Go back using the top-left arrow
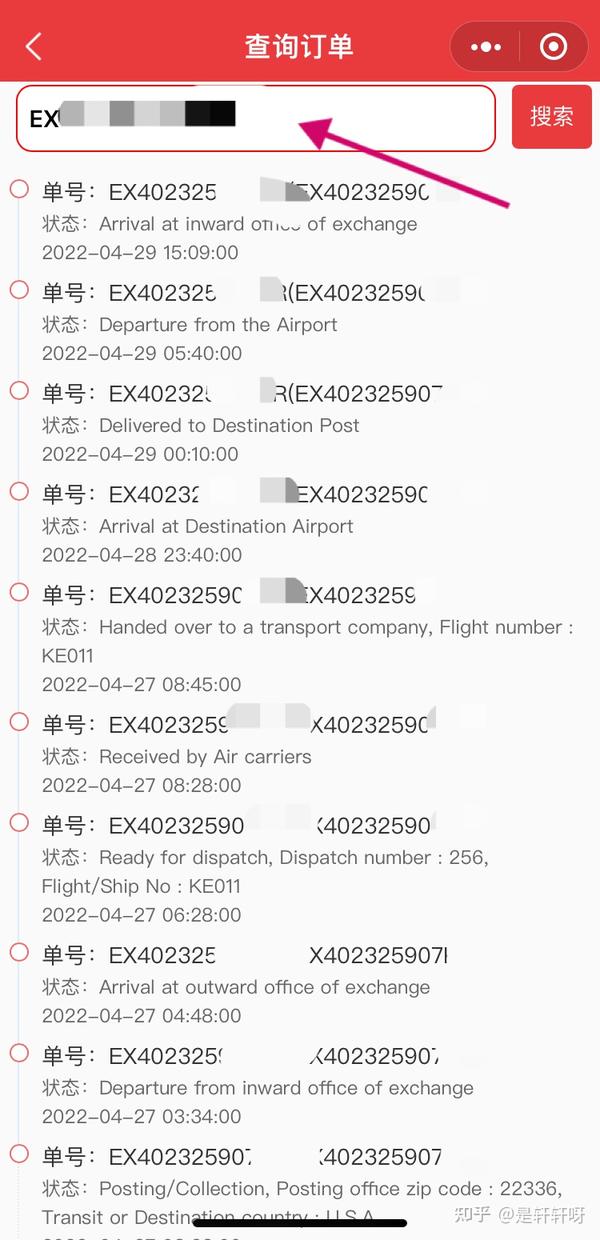The image size is (600, 1240). click(x=34, y=46)
